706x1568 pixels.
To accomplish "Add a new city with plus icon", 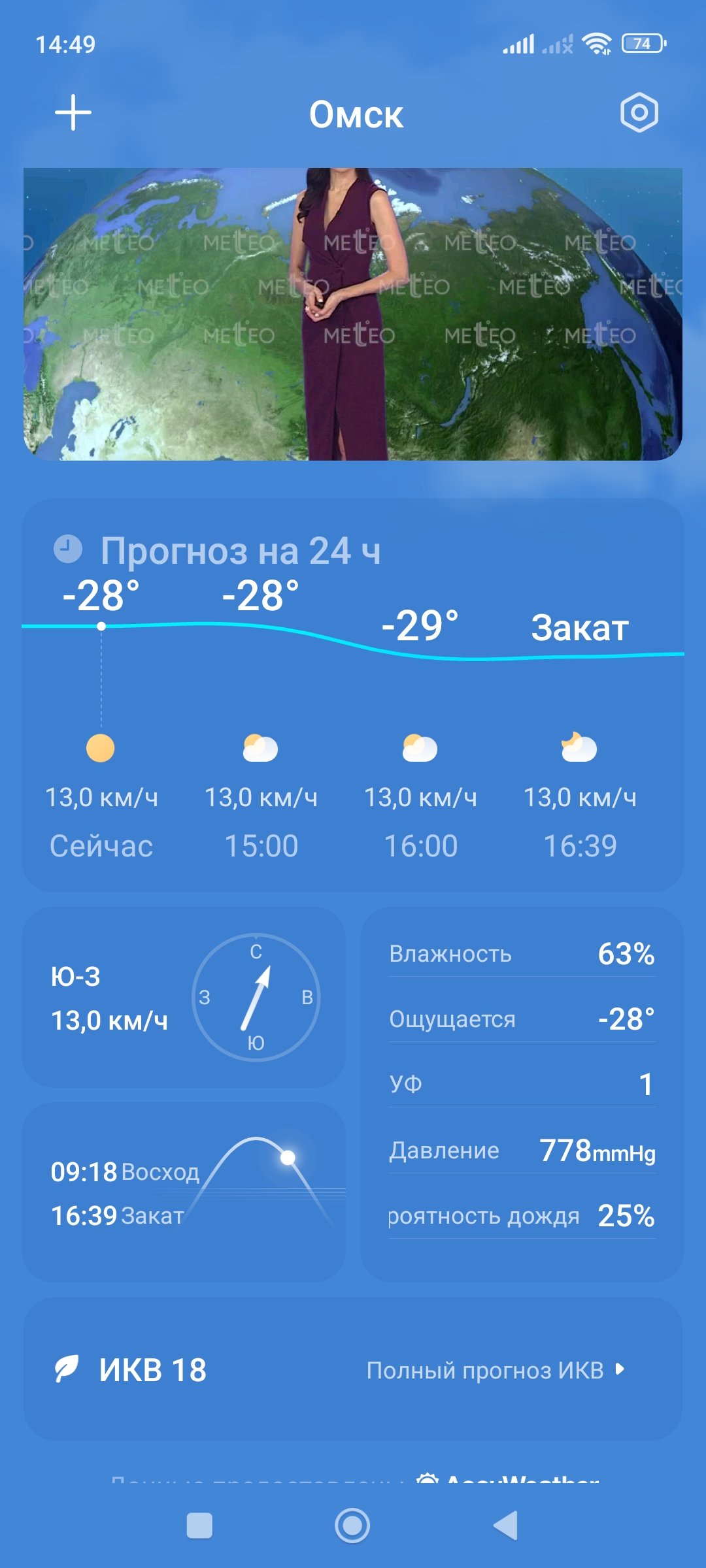I will coord(73,112).
